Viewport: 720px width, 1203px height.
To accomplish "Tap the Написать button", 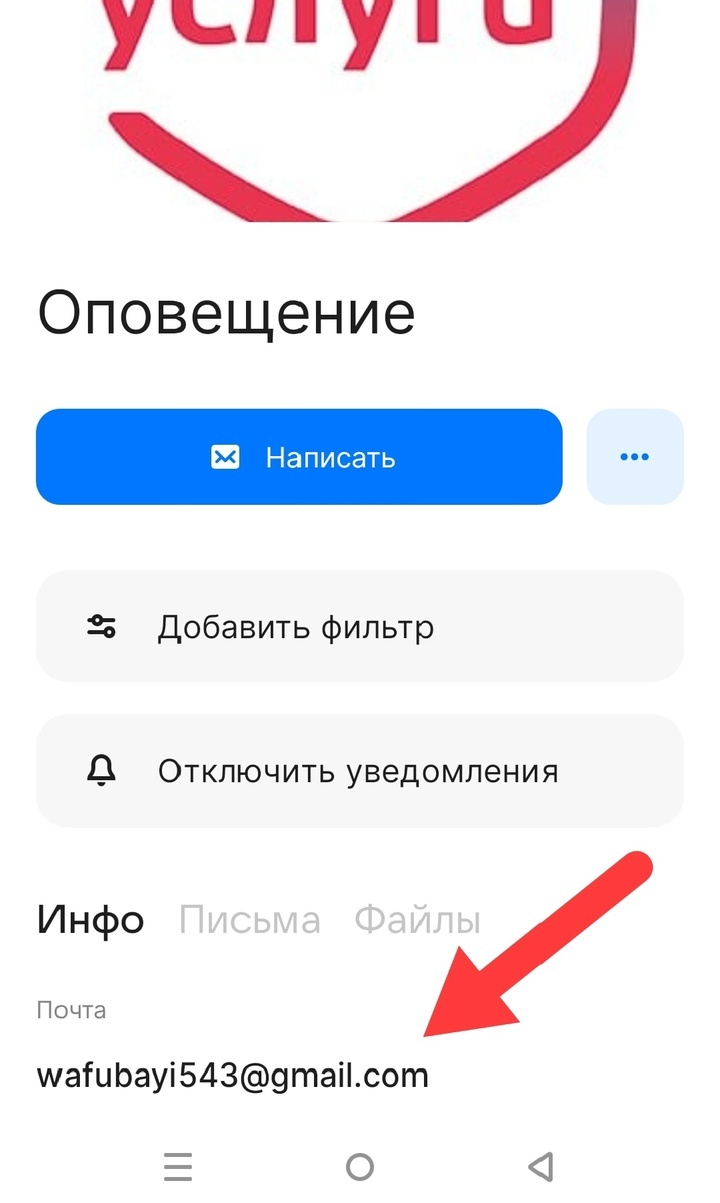I will click(x=299, y=457).
